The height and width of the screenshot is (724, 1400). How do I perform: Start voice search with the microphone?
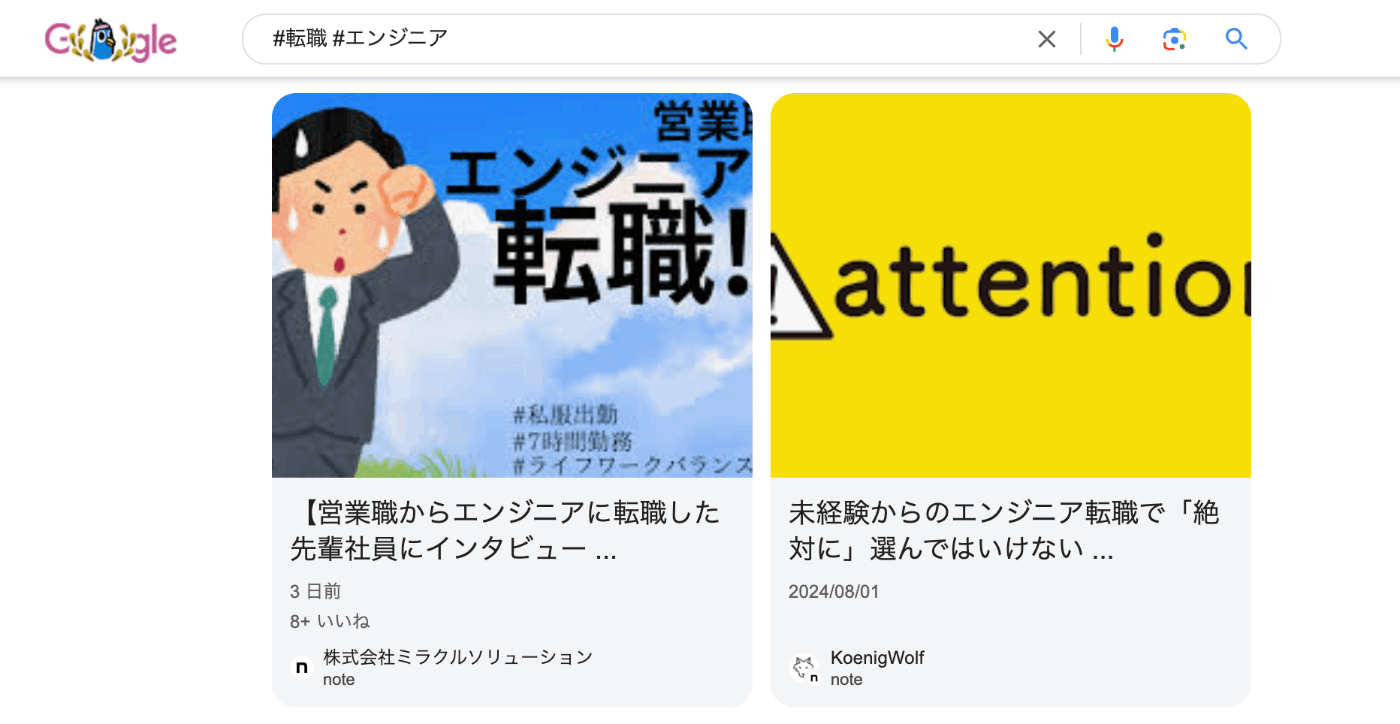pyautogui.click(x=1114, y=39)
